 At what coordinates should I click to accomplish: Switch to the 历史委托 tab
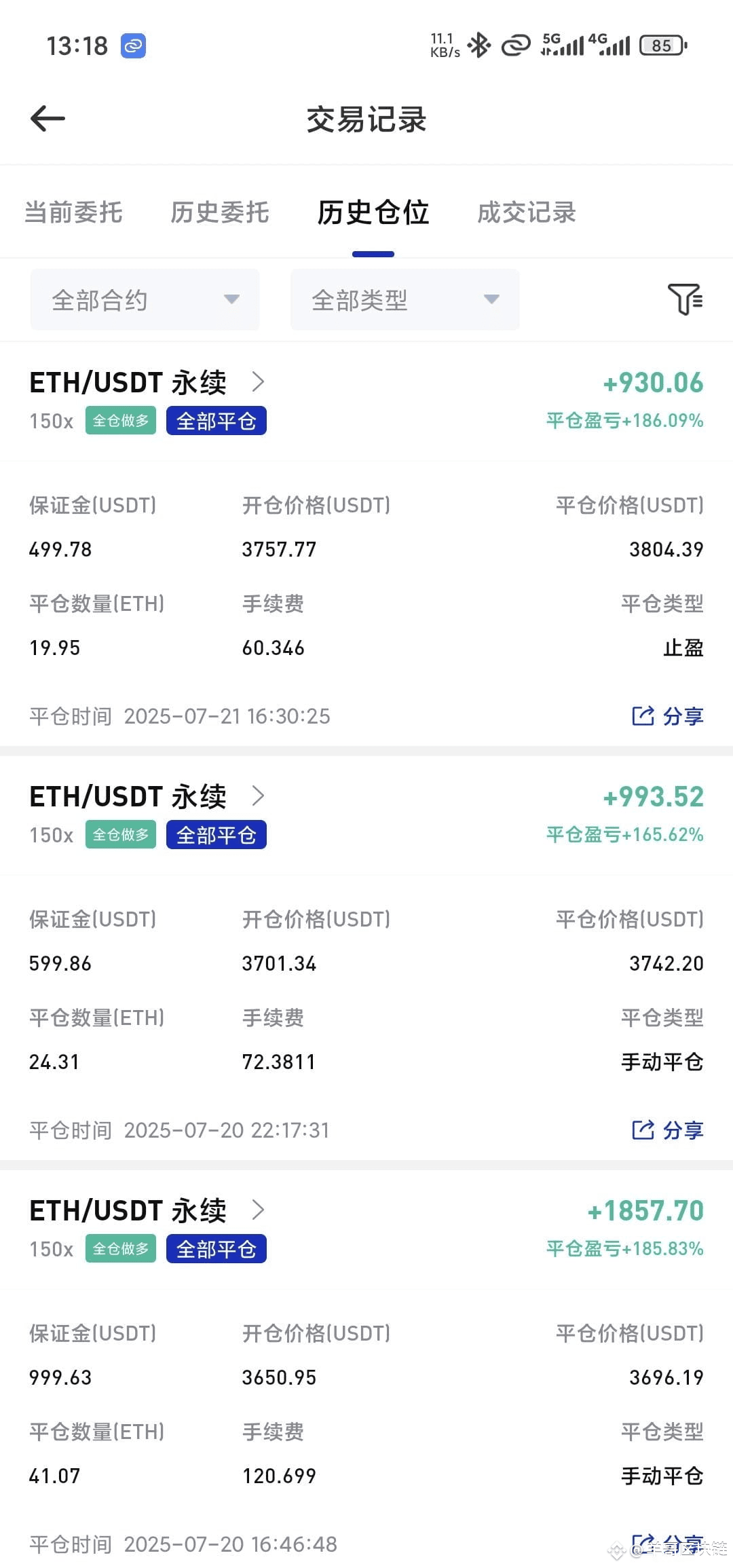pos(219,212)
